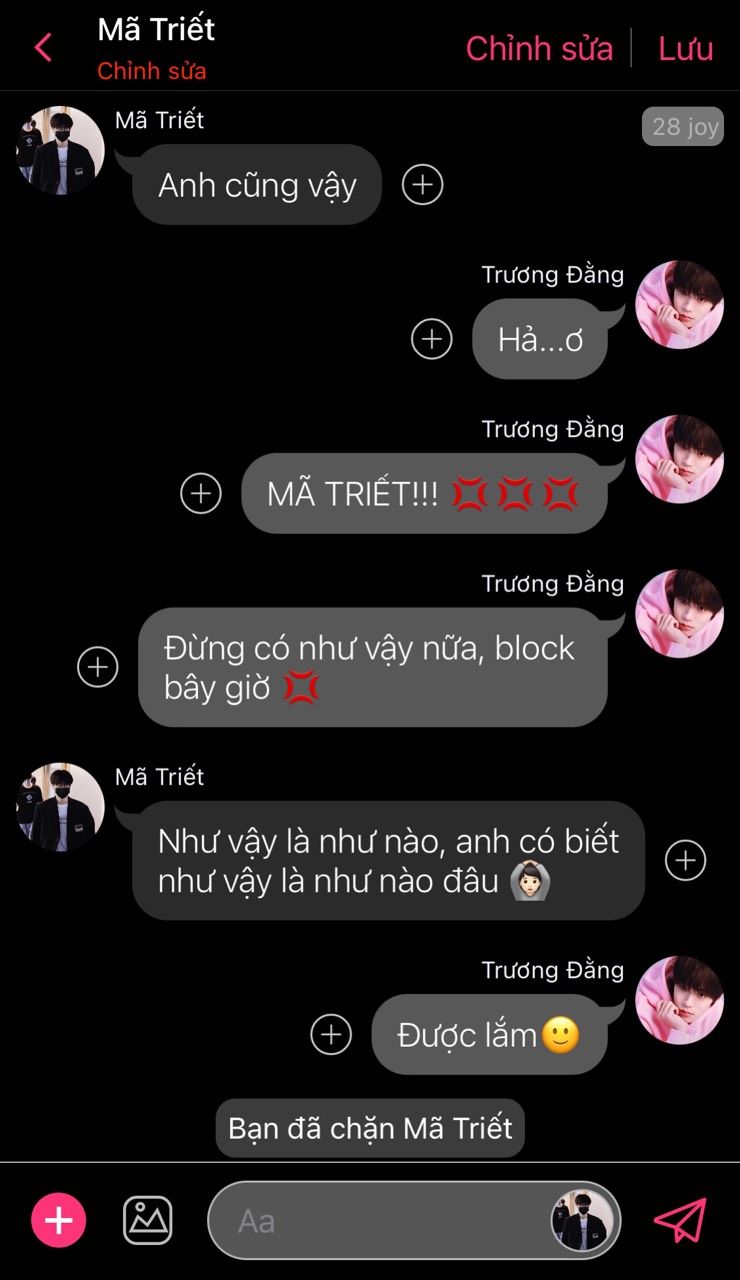740x1280 pixels.
Task: Open the image picker icon
Action: click(148, 1220)
